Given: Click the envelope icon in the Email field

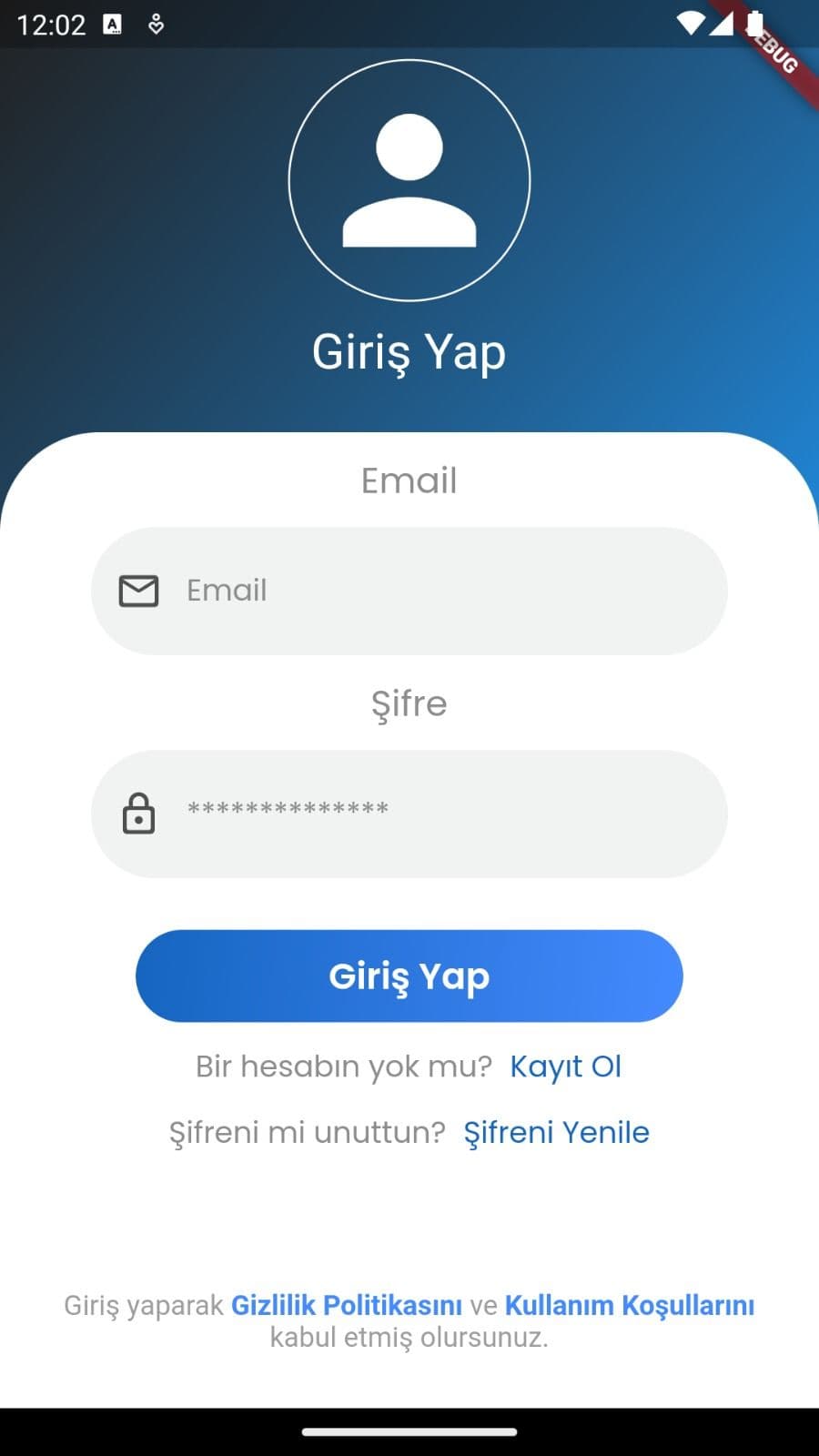Looking at the screenshot, I should pos(138,590).
